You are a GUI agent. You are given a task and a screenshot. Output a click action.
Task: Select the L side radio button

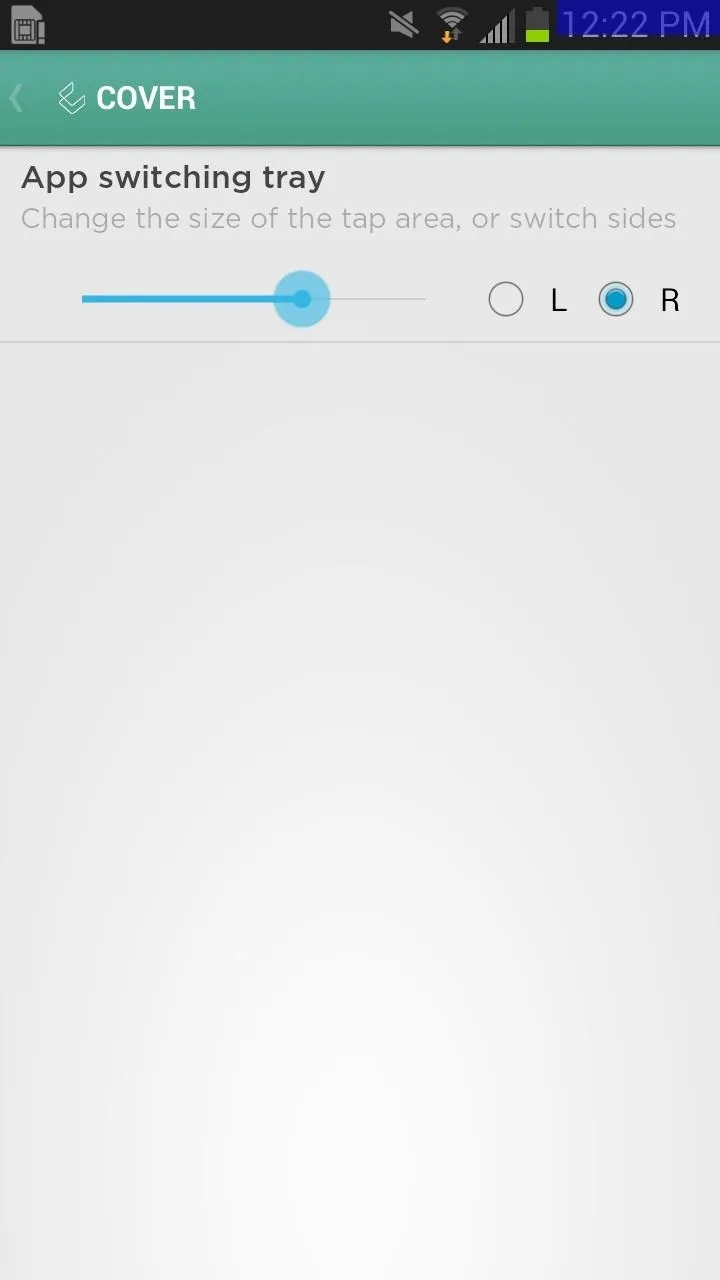pyautogui.click(x=506, y=299)
